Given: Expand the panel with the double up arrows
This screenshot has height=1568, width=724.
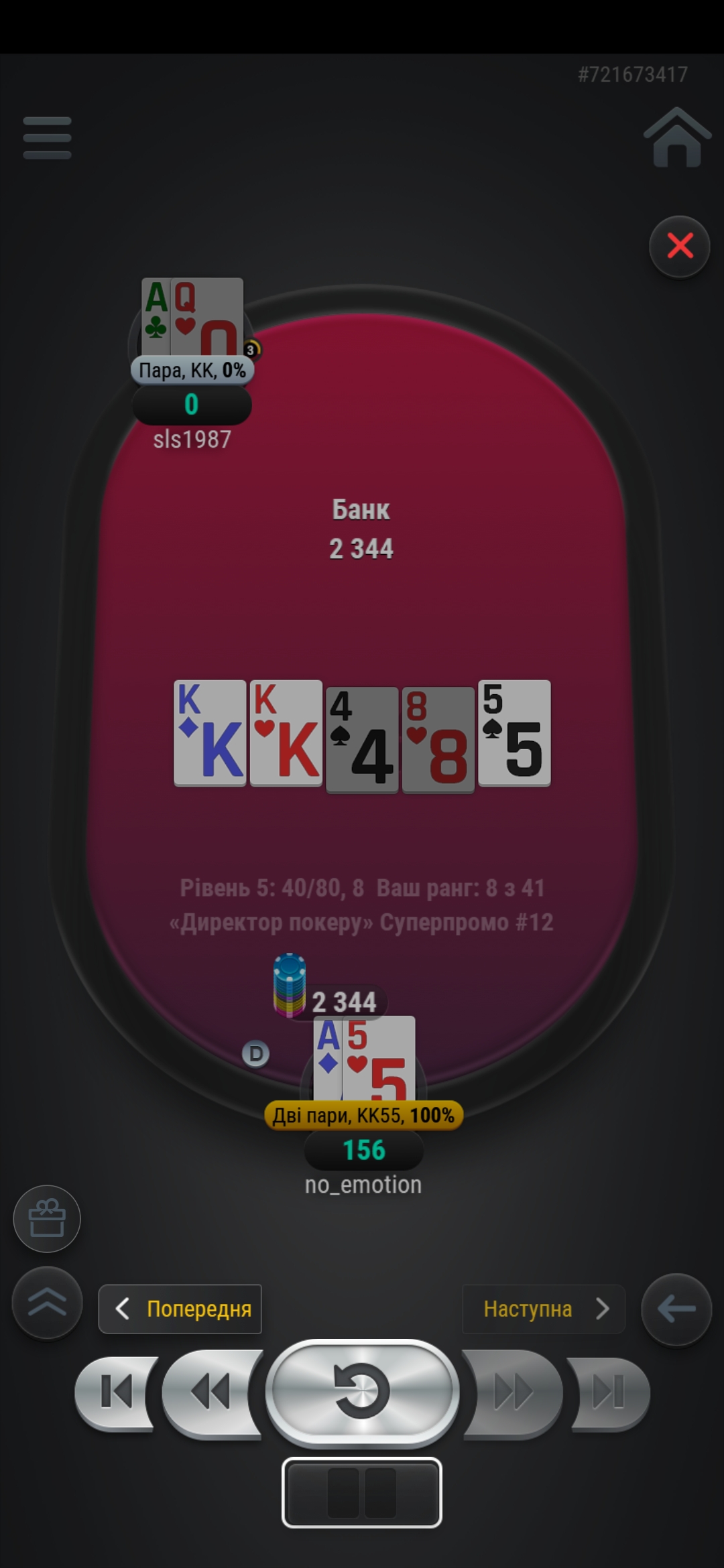Looking at the screenshot, I should [47, 1303].
